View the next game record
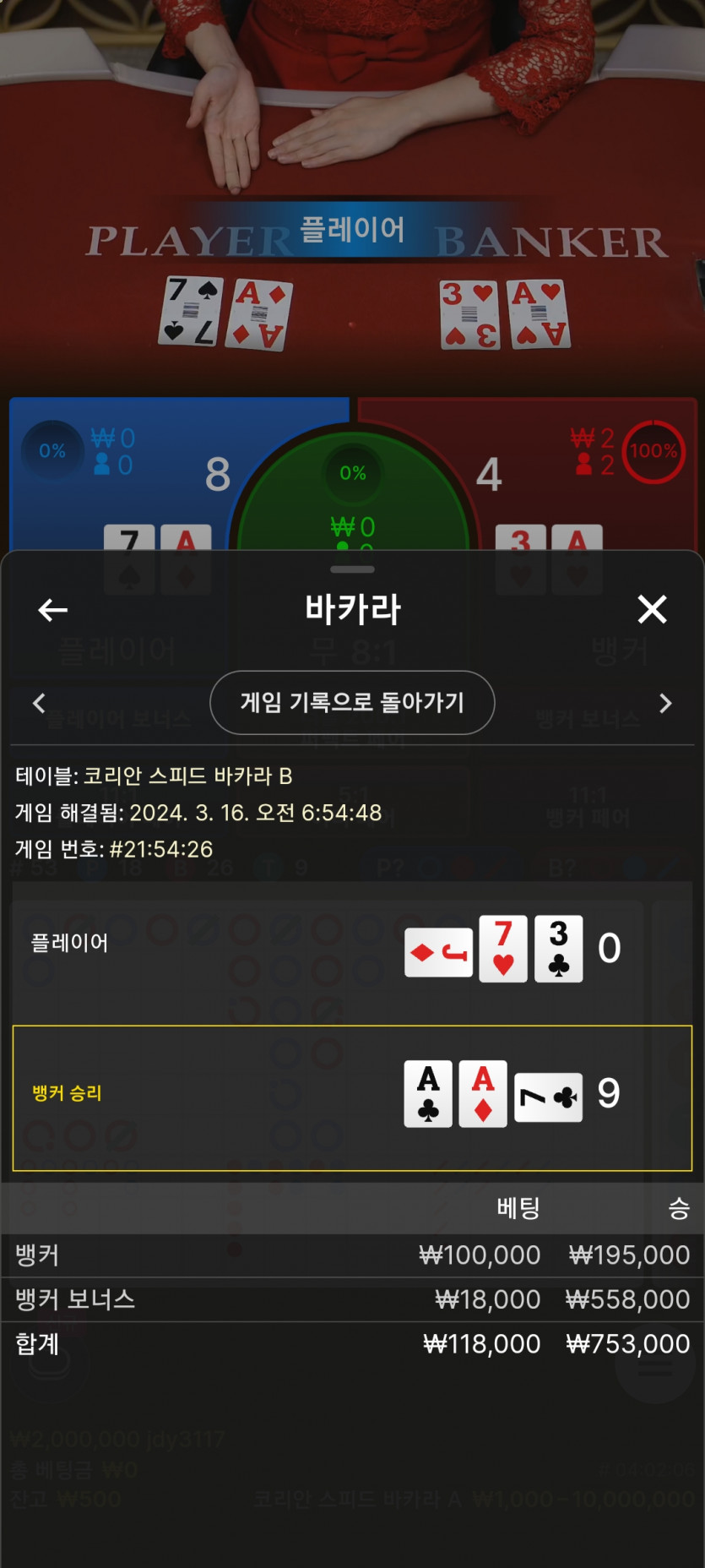The width and height of the screenshot is (705, 1568). (x=665, y=703)
